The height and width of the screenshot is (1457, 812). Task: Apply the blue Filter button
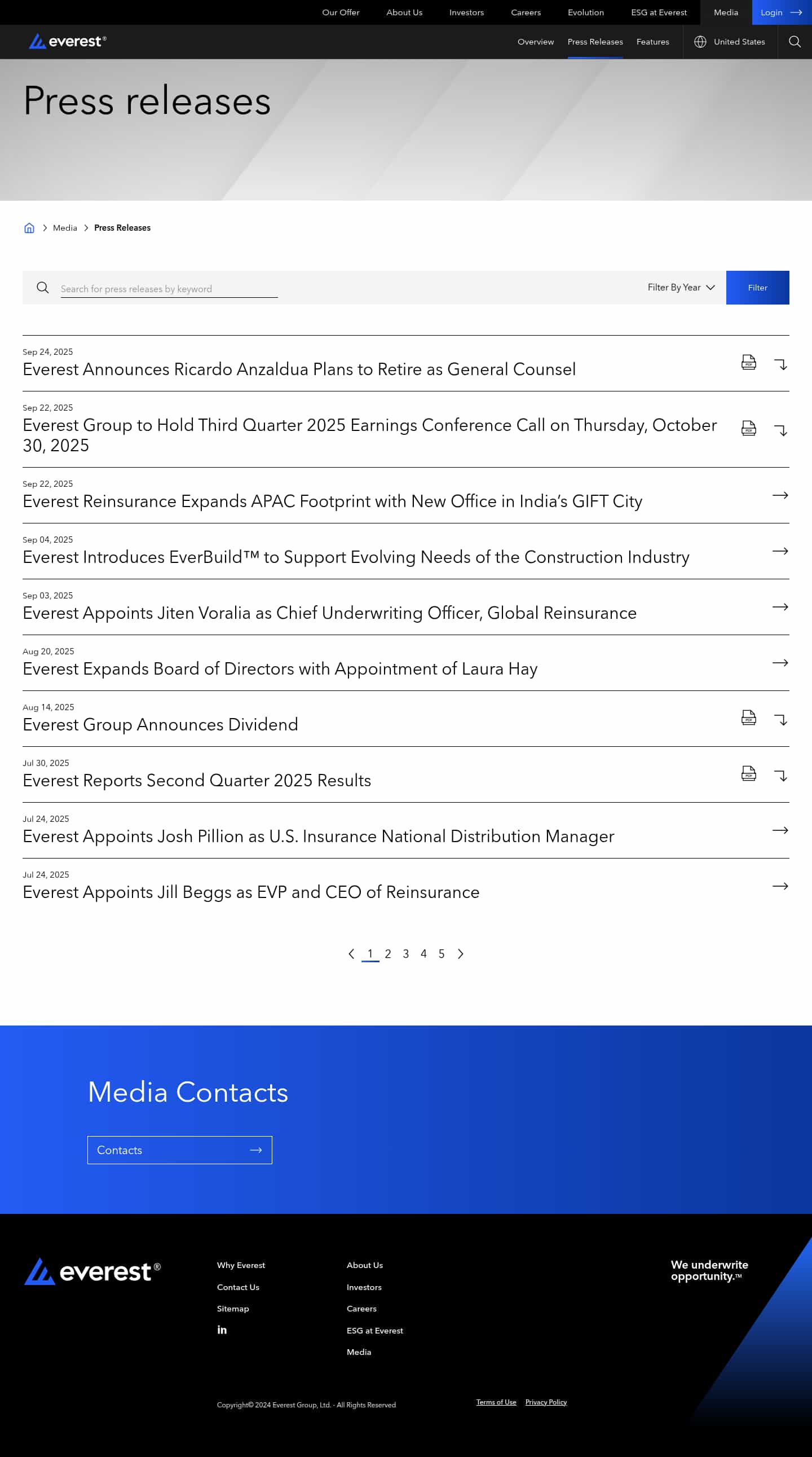[x=757, y=287]
